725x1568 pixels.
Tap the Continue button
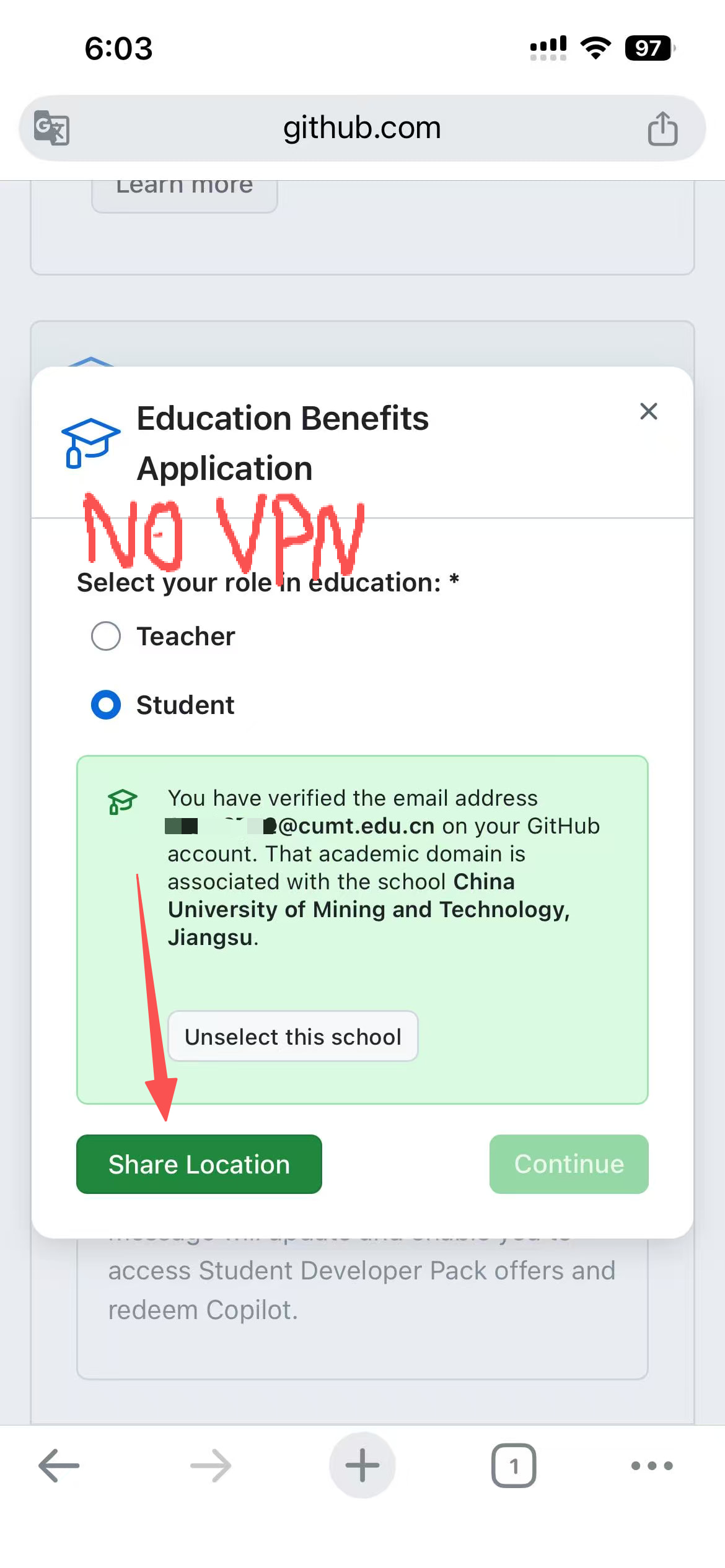569,1164
